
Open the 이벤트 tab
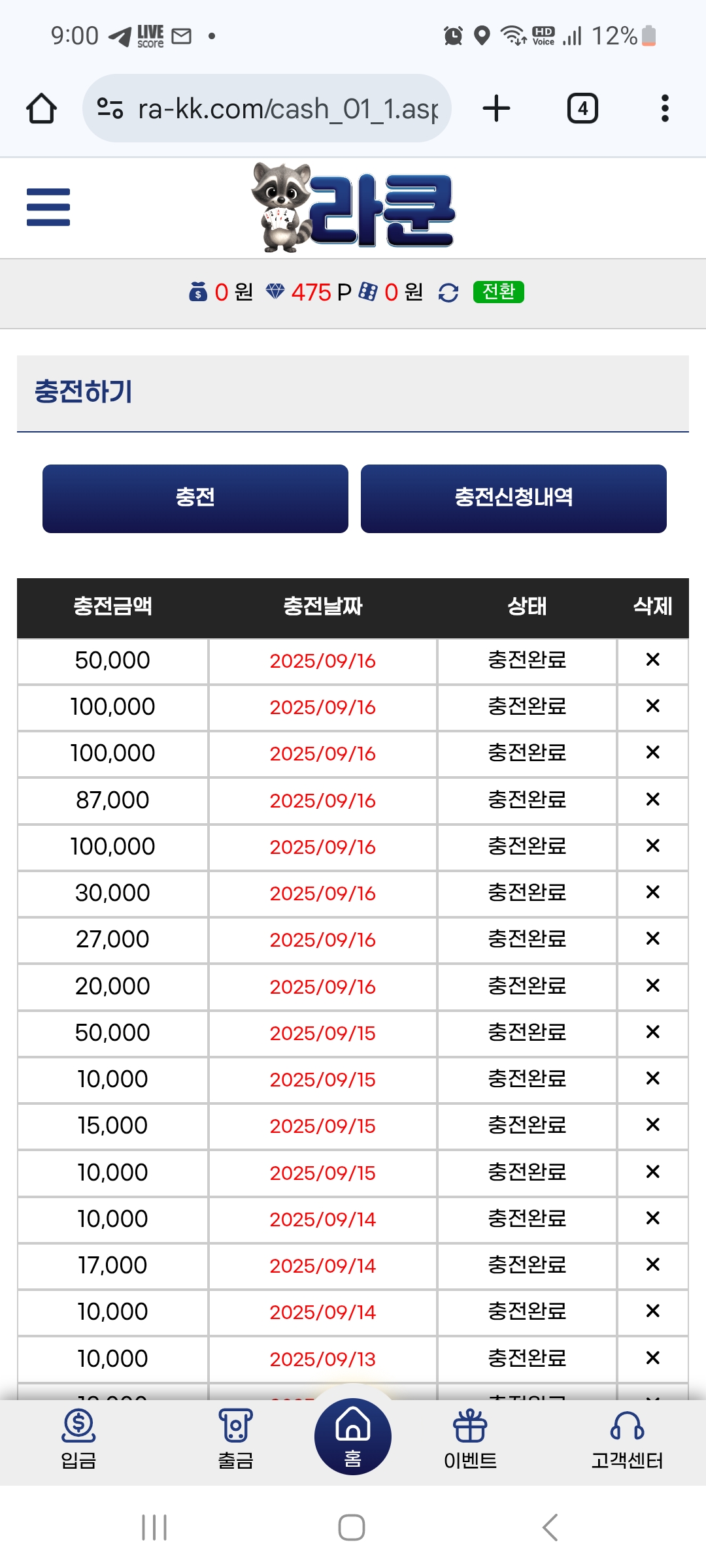[470, 1439]
